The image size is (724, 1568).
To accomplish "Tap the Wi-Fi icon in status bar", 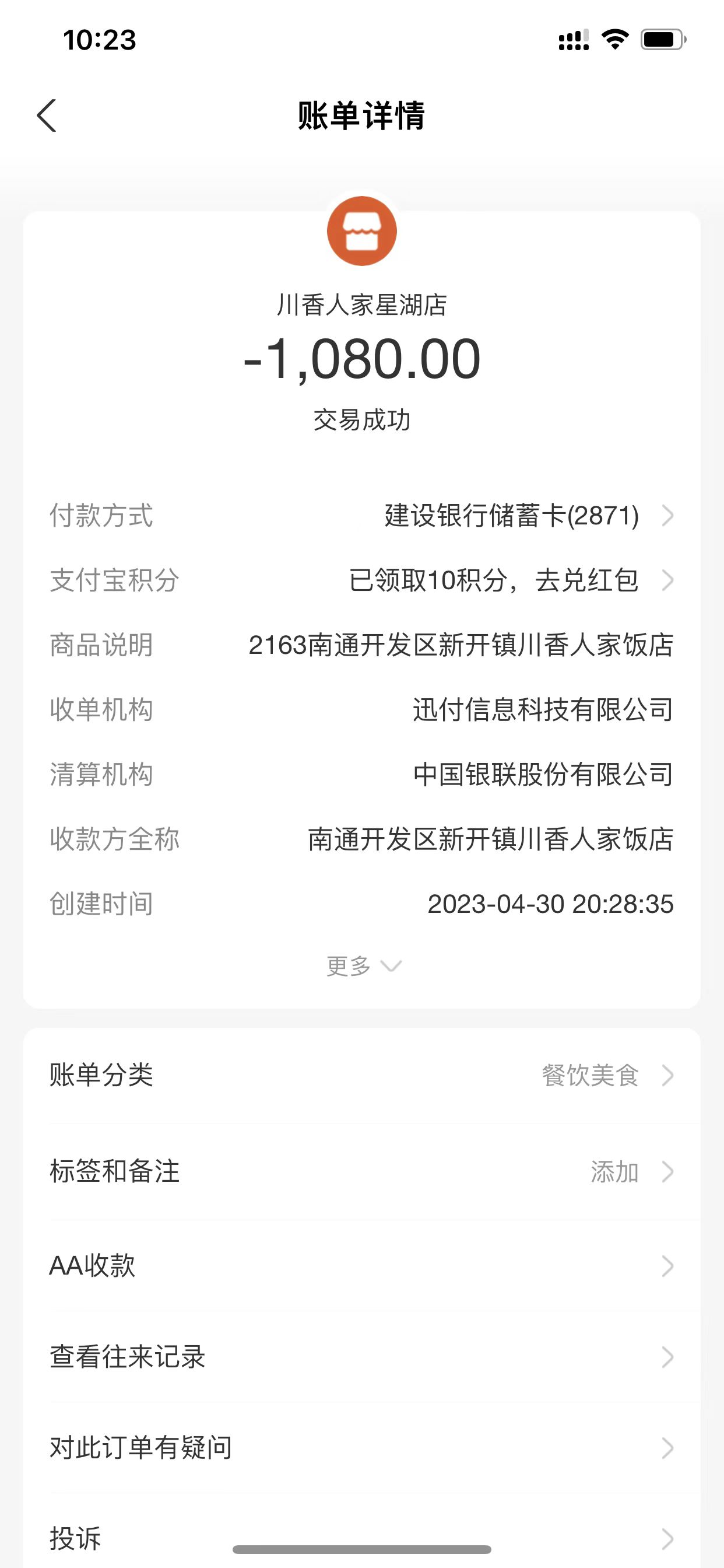I will click(x=614, y=38).
